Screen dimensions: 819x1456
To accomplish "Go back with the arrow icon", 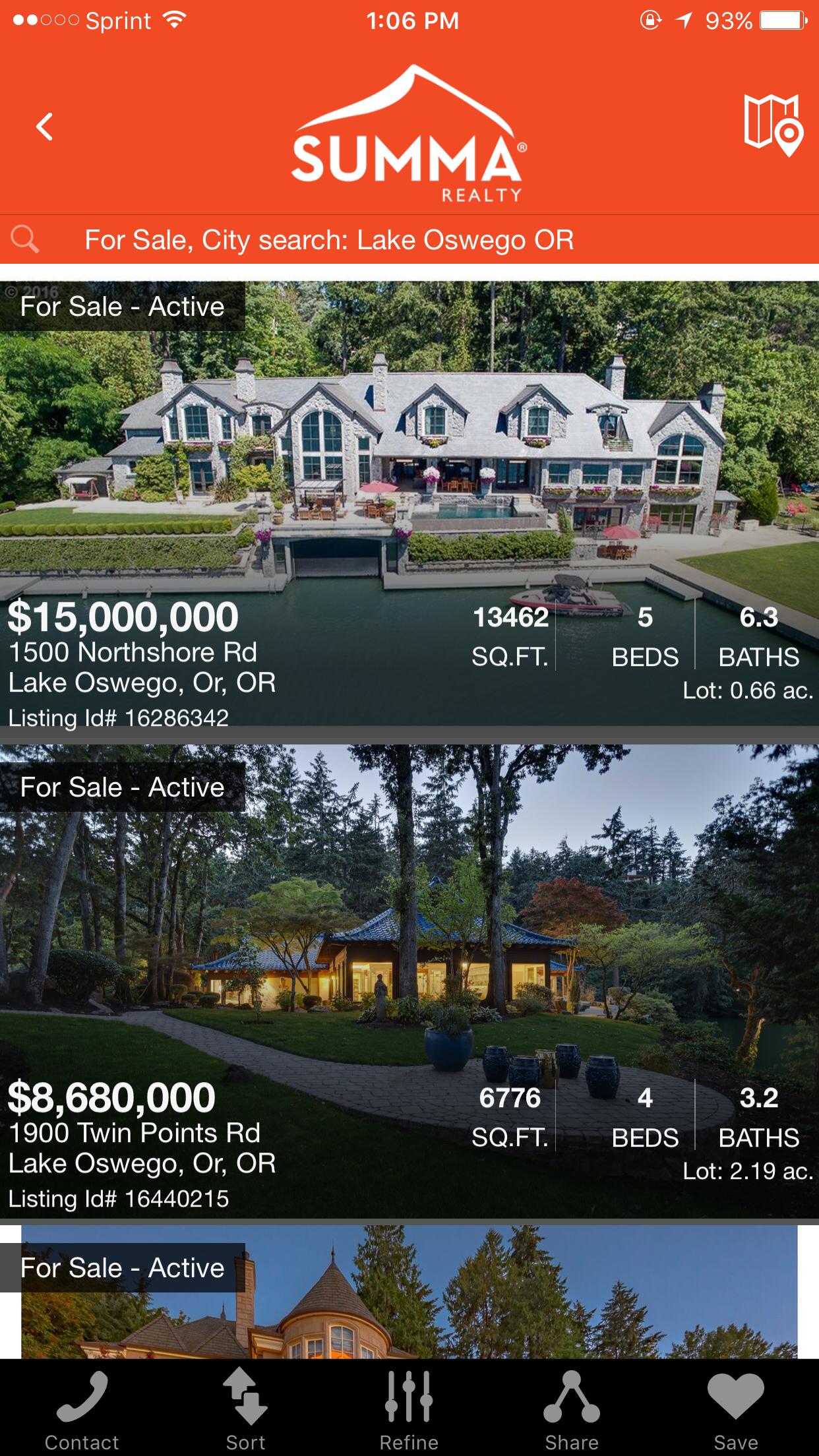I will [44, 127].
